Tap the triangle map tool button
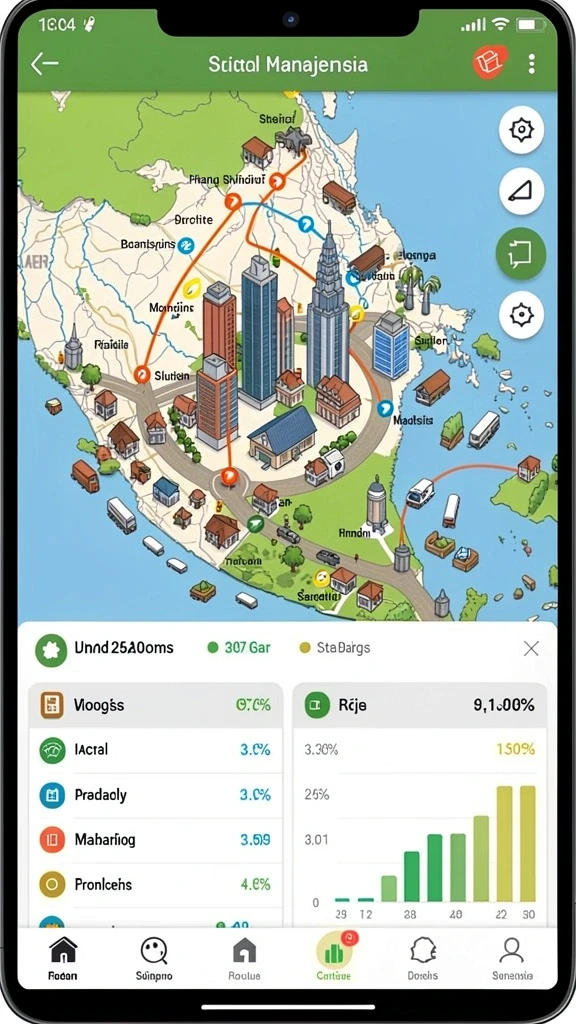Viewport: 576px width, 1024px height. coord(521,191)
